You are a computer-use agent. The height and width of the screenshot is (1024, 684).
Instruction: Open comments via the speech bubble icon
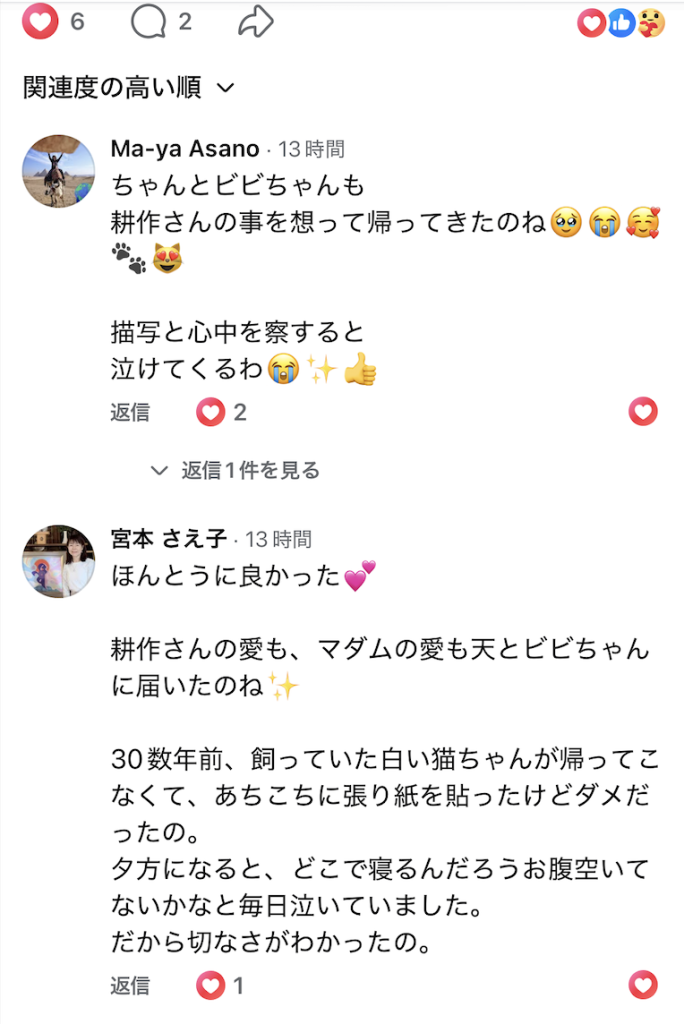[x=148, y=21]
